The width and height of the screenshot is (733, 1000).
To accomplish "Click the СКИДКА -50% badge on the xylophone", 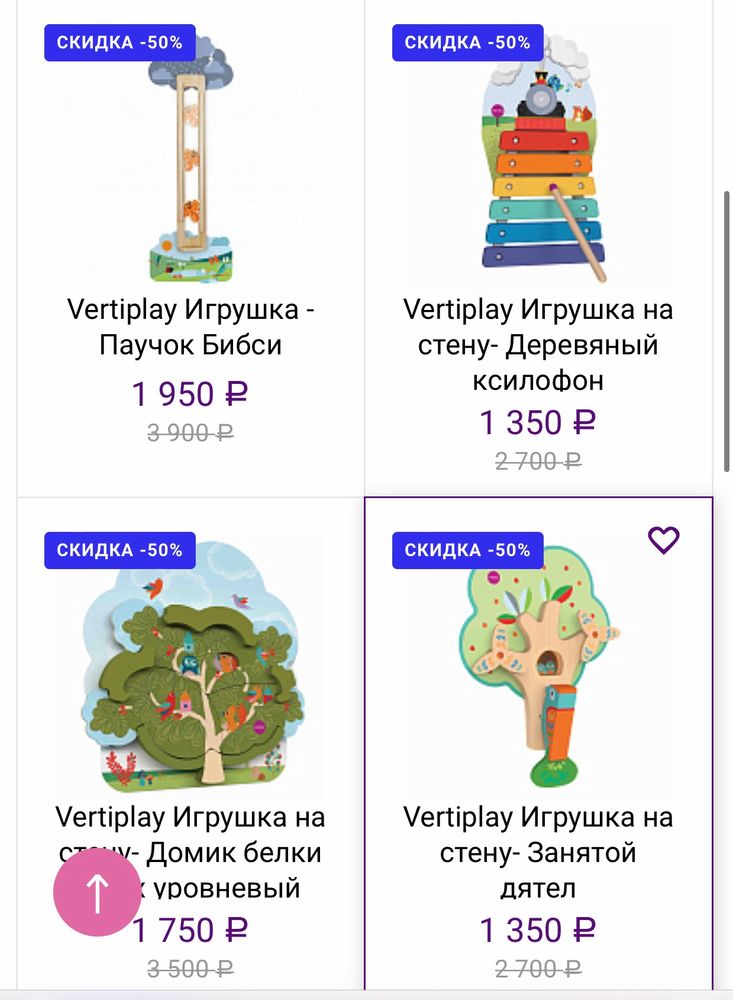I will click(x=467, y=43).
